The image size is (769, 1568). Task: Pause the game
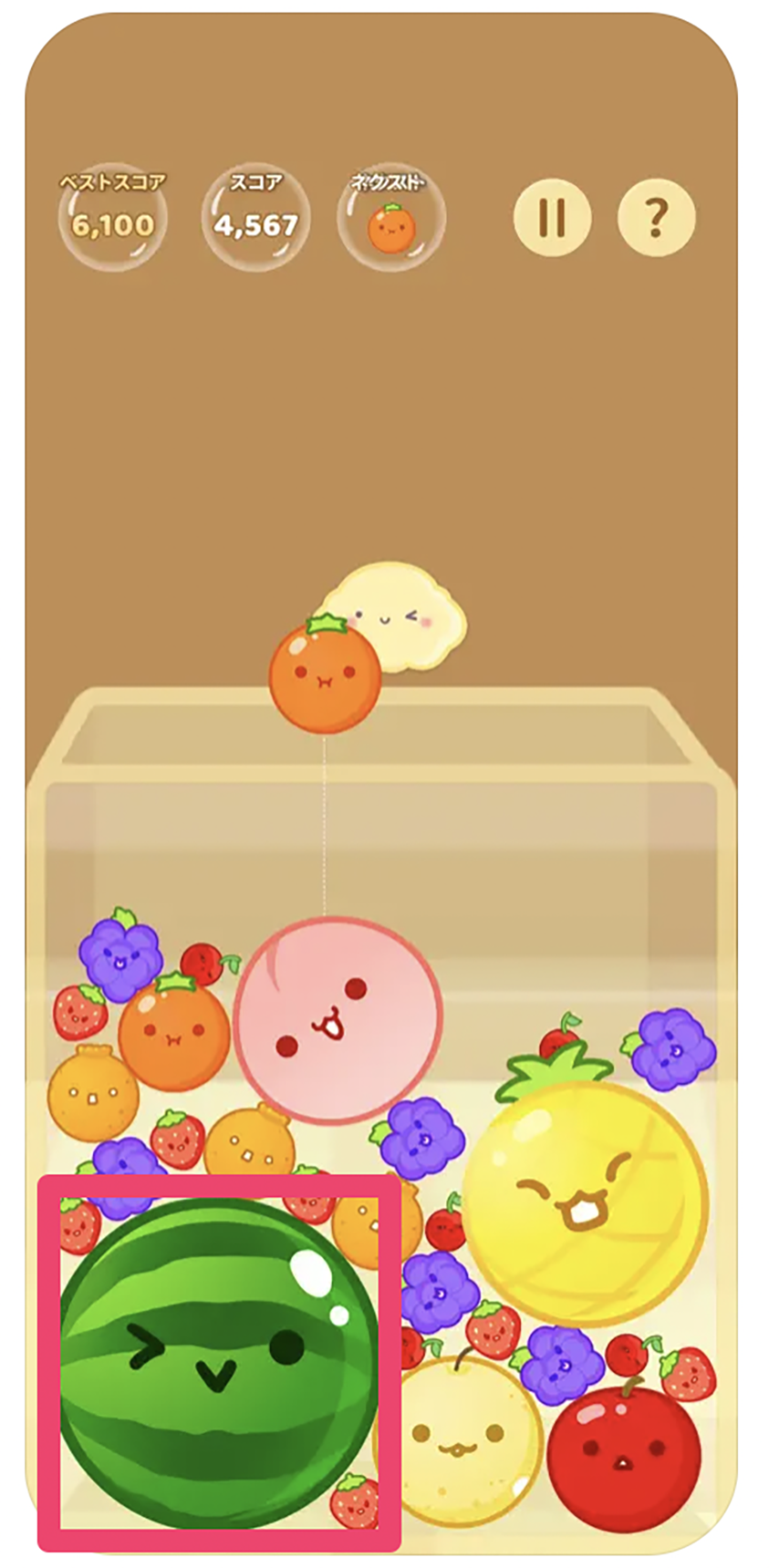[552, 218]
